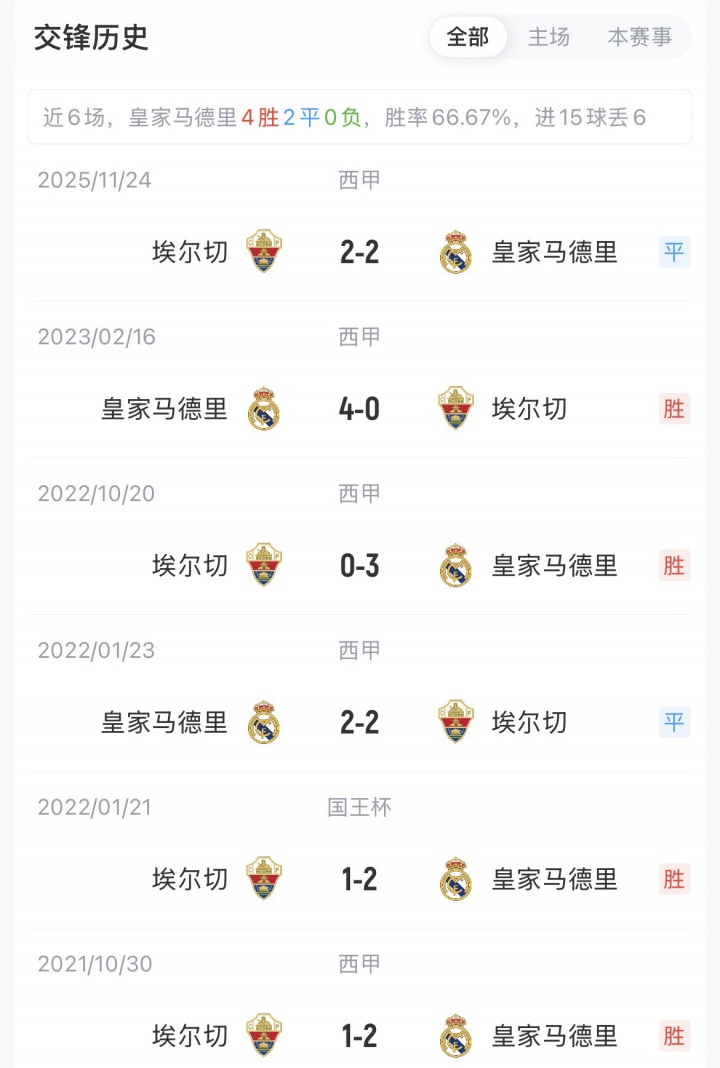Image resolution: width=720 pixels, height=1068 pixels.
Task: Select the 全部 filter tab
Action: 468,38
